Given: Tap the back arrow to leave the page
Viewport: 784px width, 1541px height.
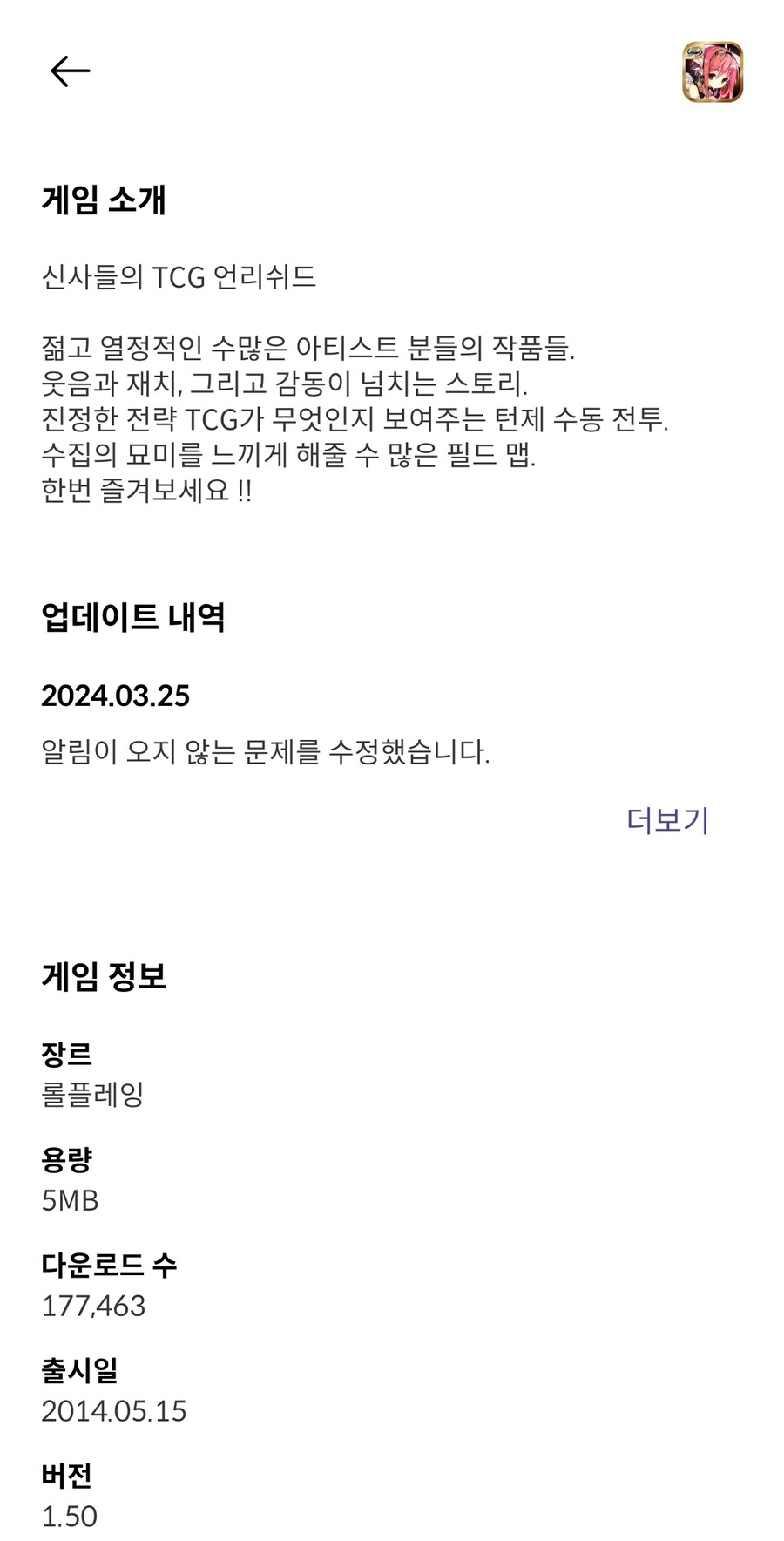Looking at the screenshot, I should (x=70, y=69).
